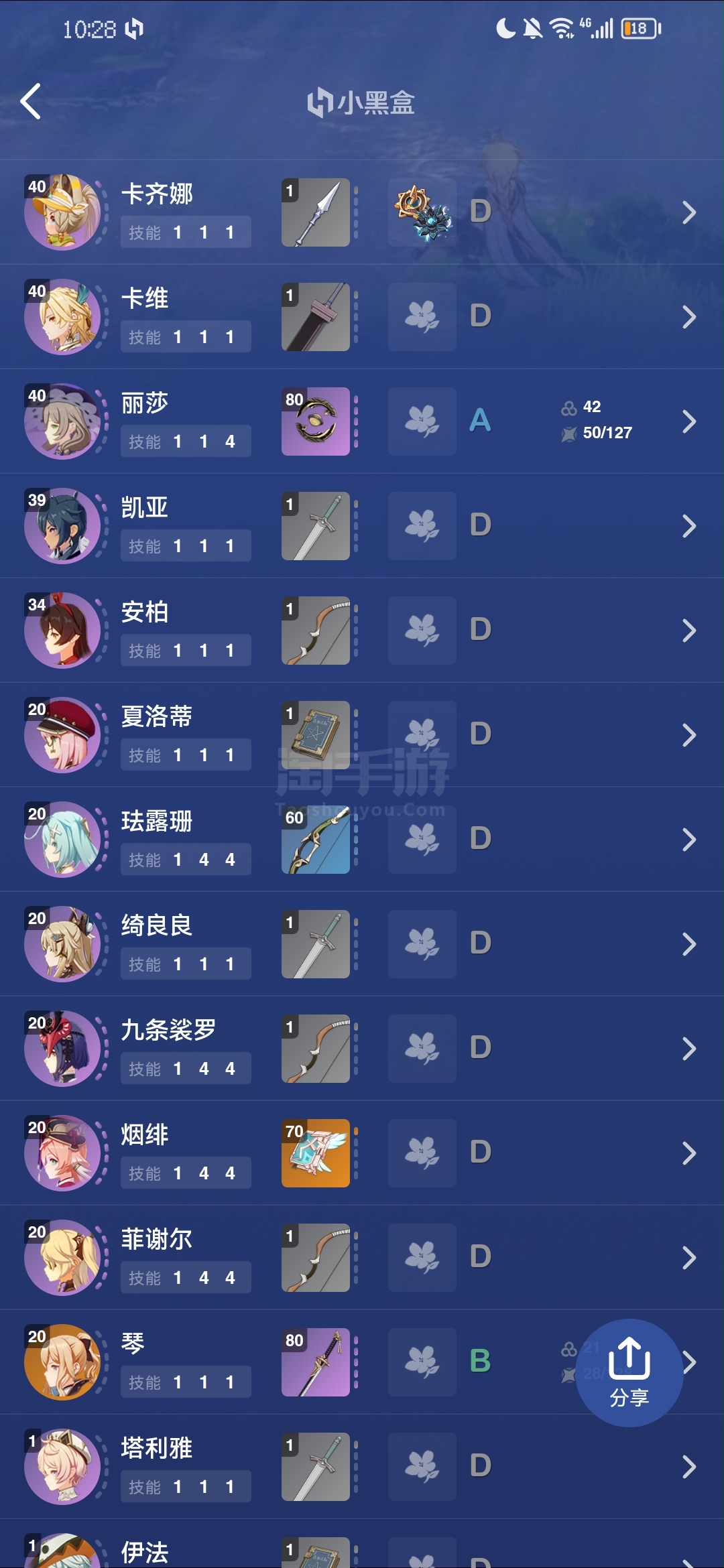
Task: Open 夏洛蒂 character details
Action: click(x=362, y=735)
